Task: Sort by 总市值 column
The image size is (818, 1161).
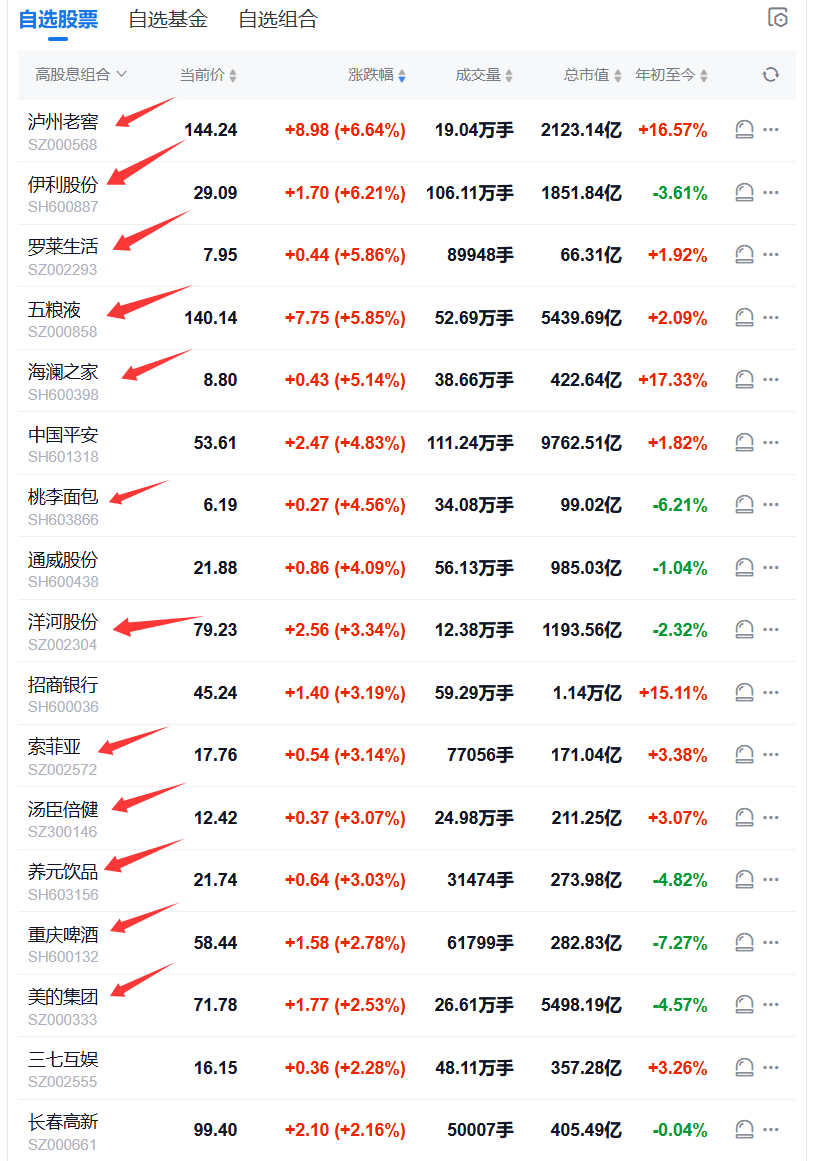Action: point(592,75)
